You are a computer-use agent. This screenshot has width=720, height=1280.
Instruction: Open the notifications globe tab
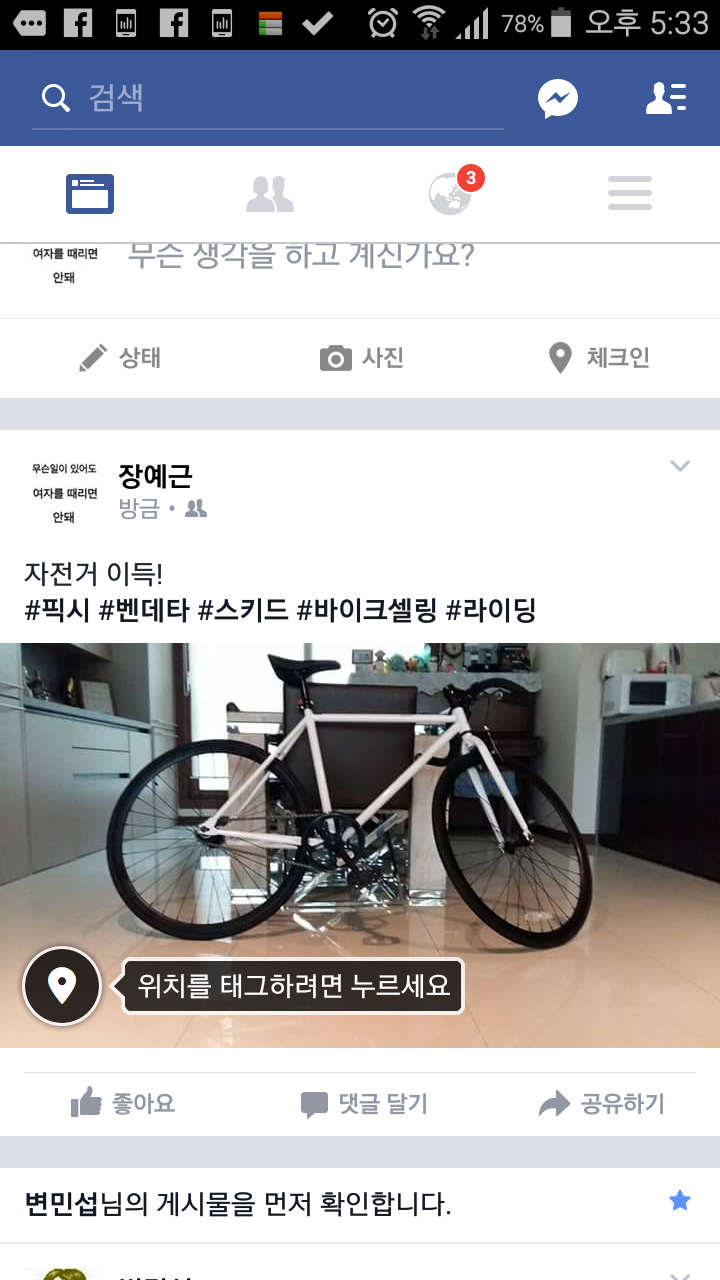click(x=450, y=193)
